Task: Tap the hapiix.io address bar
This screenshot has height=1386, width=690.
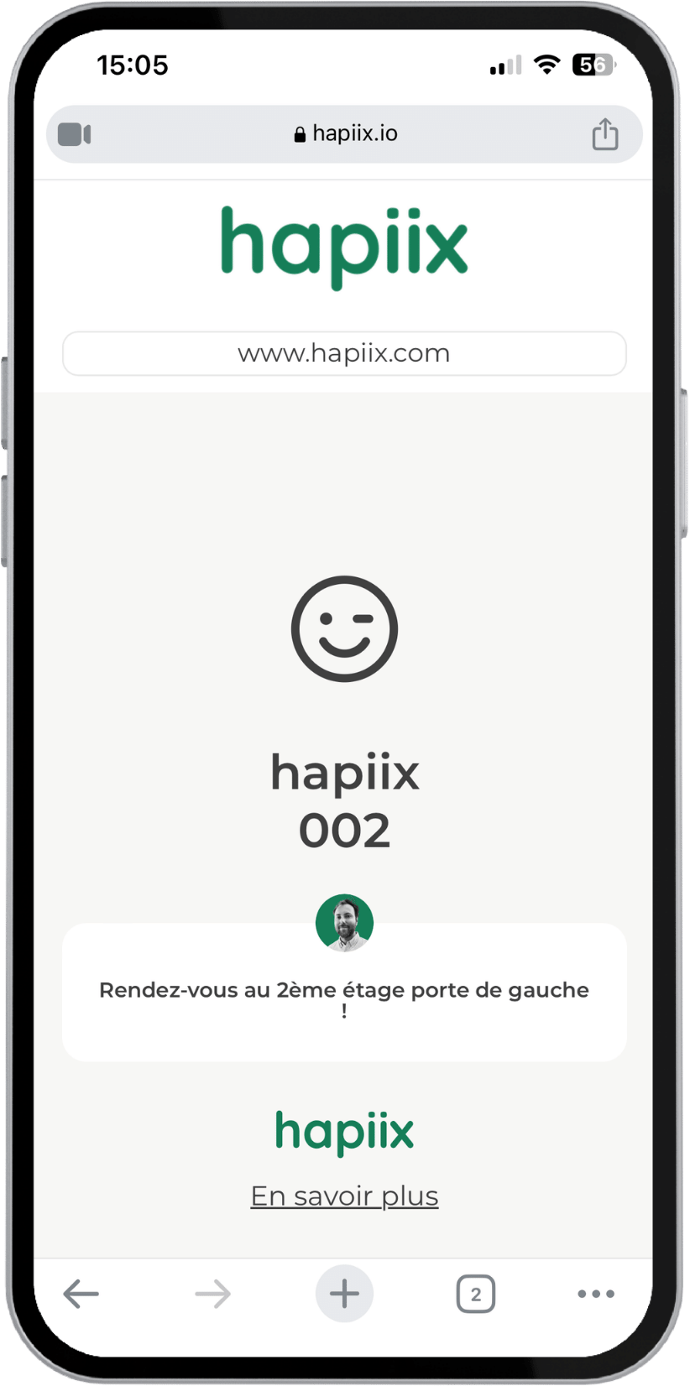Action: pos(345,134)
